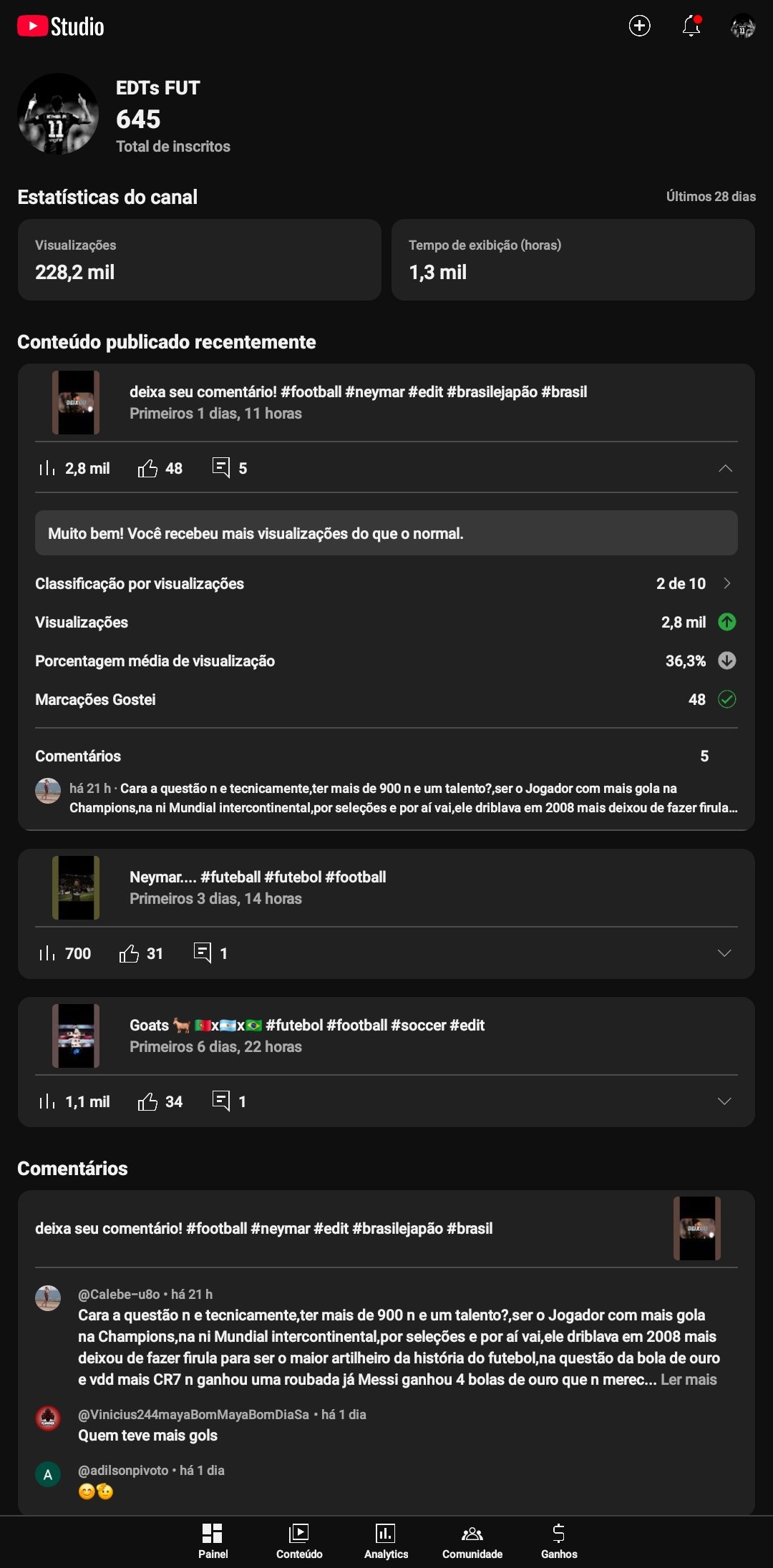This screenshot has width=773, height=1568.
Task: Switch to the Conteúdo tab
Action: 299,1540
